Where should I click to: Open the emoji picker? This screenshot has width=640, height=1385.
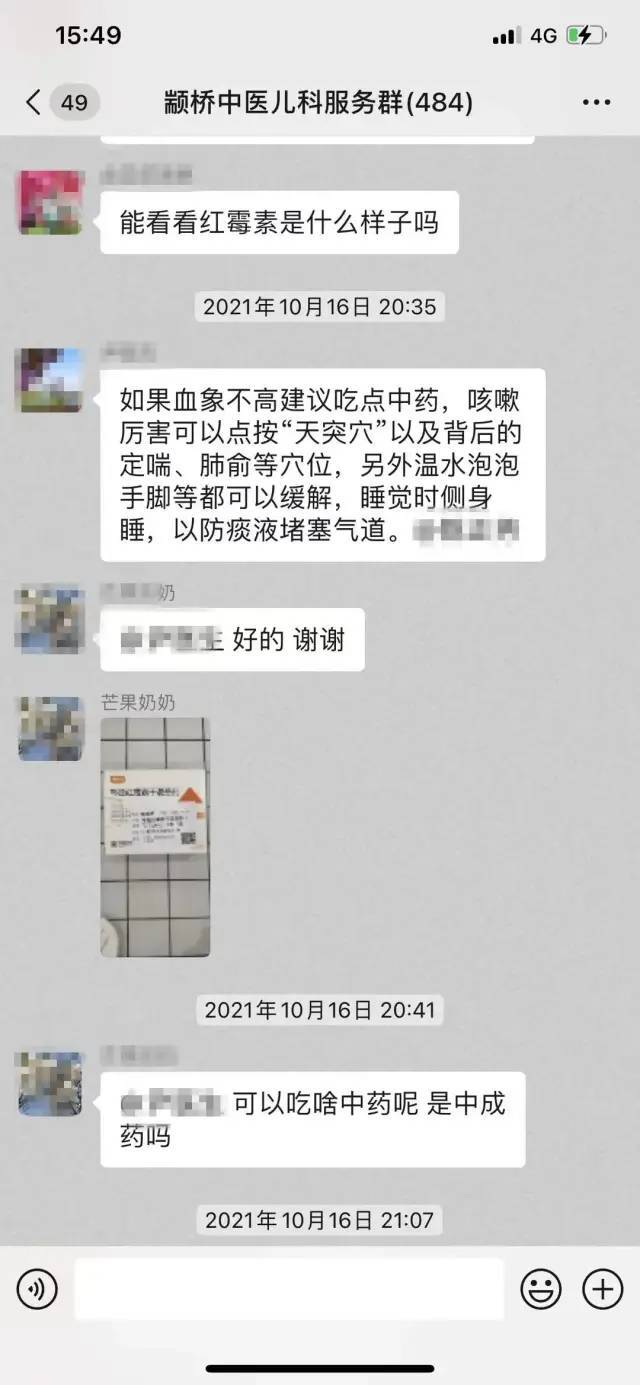pos(541,1290)
